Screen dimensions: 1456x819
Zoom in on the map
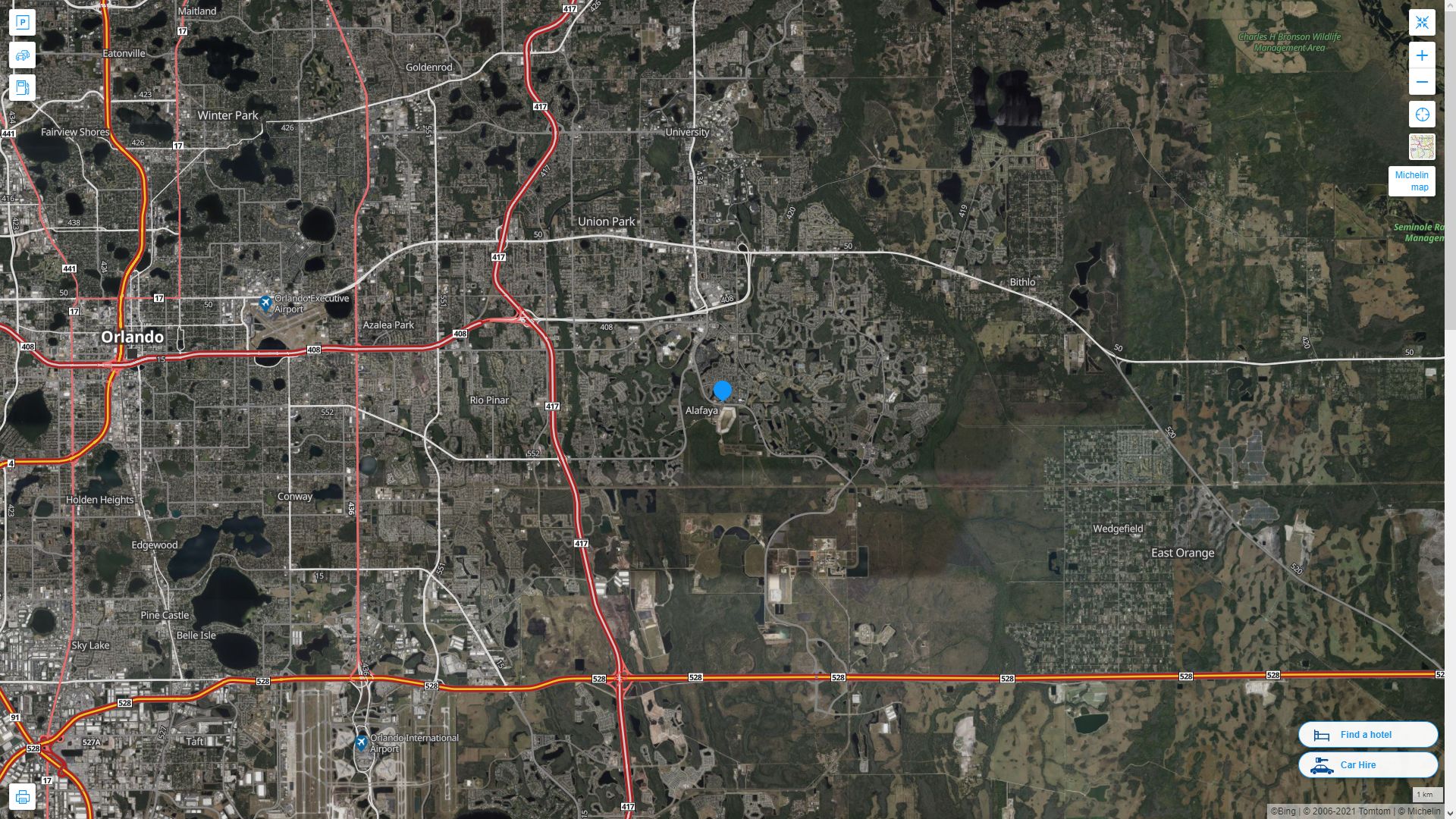(x=1422, y=55)
